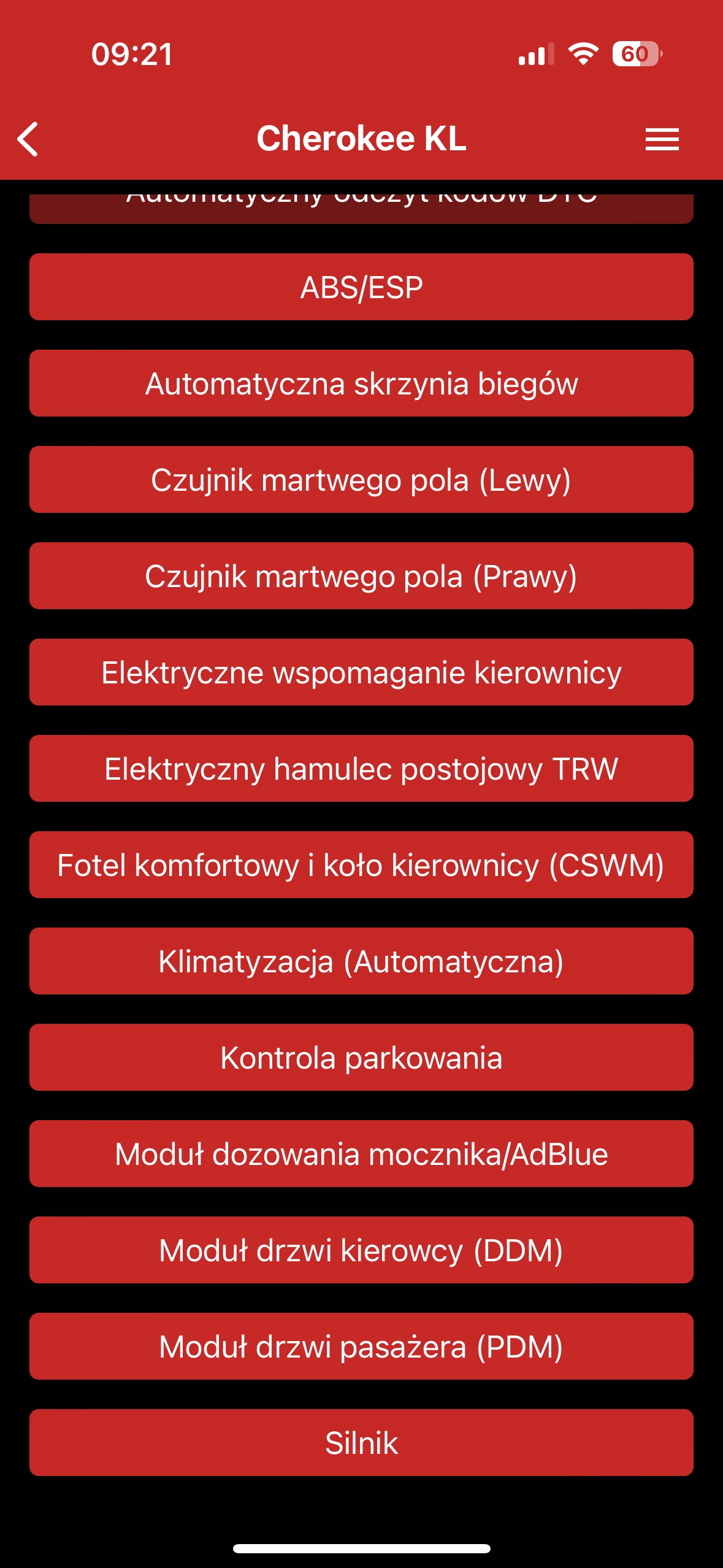Tap the automatic DTC code reading button

tap(361, 207)
